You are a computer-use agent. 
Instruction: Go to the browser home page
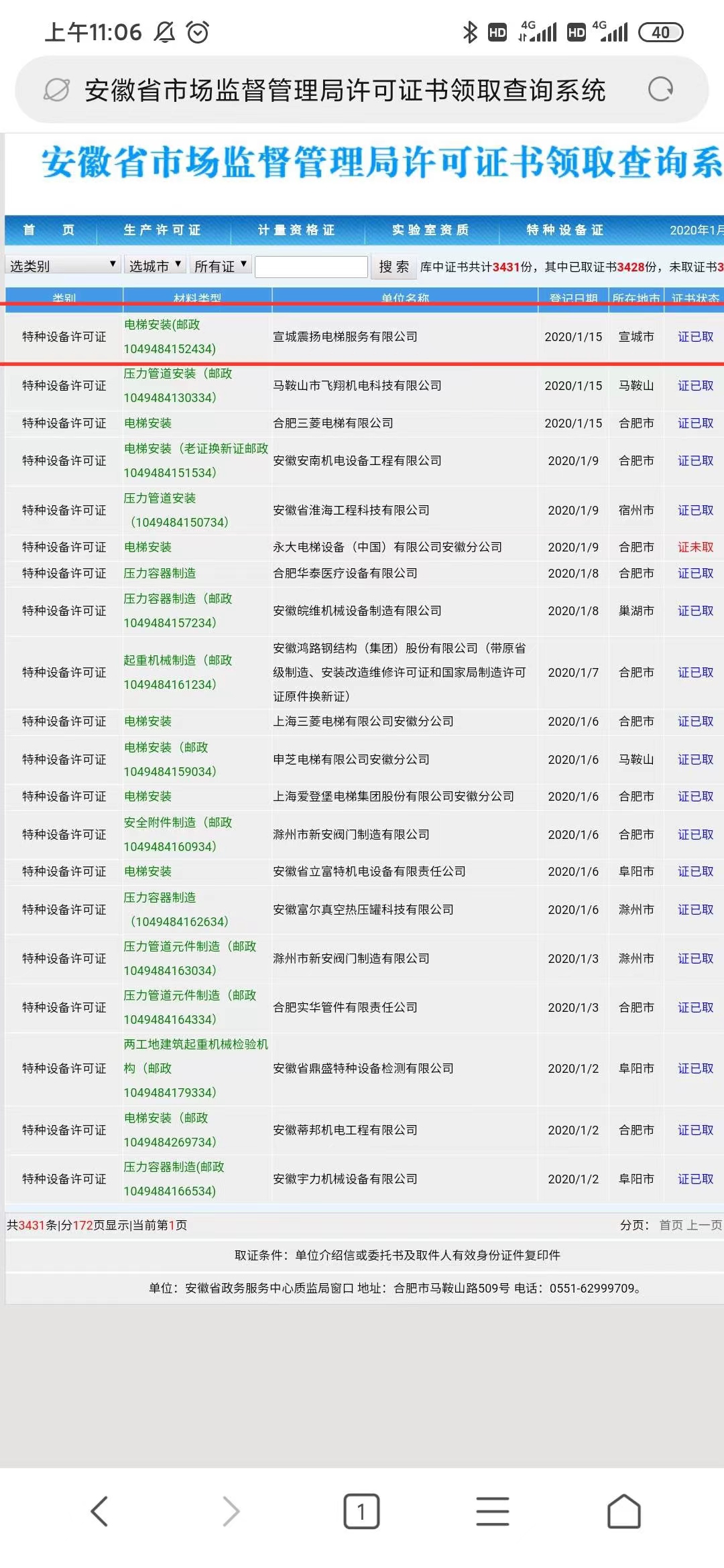623,1512
